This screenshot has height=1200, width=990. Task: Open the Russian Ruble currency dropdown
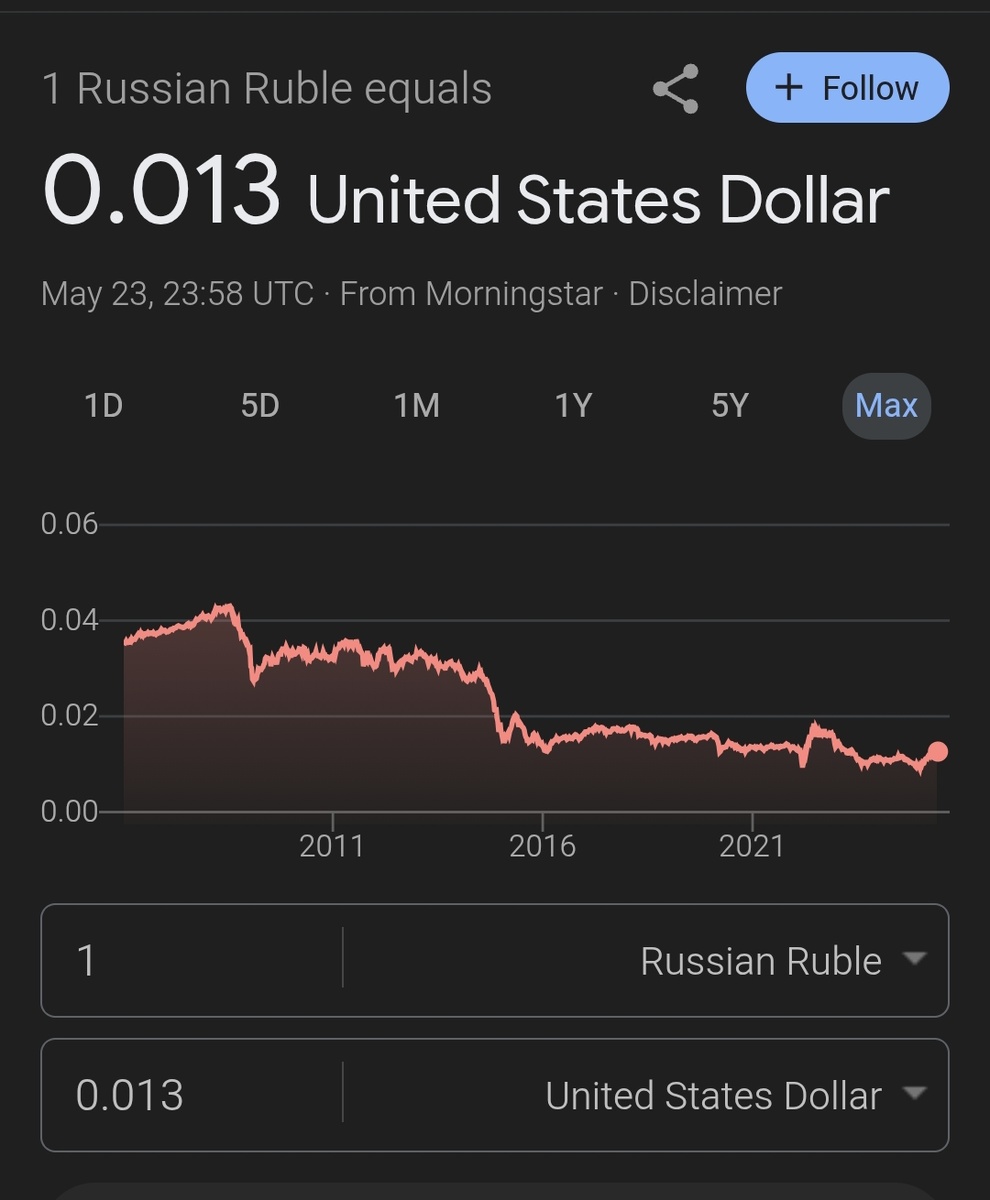pos(780,961)
